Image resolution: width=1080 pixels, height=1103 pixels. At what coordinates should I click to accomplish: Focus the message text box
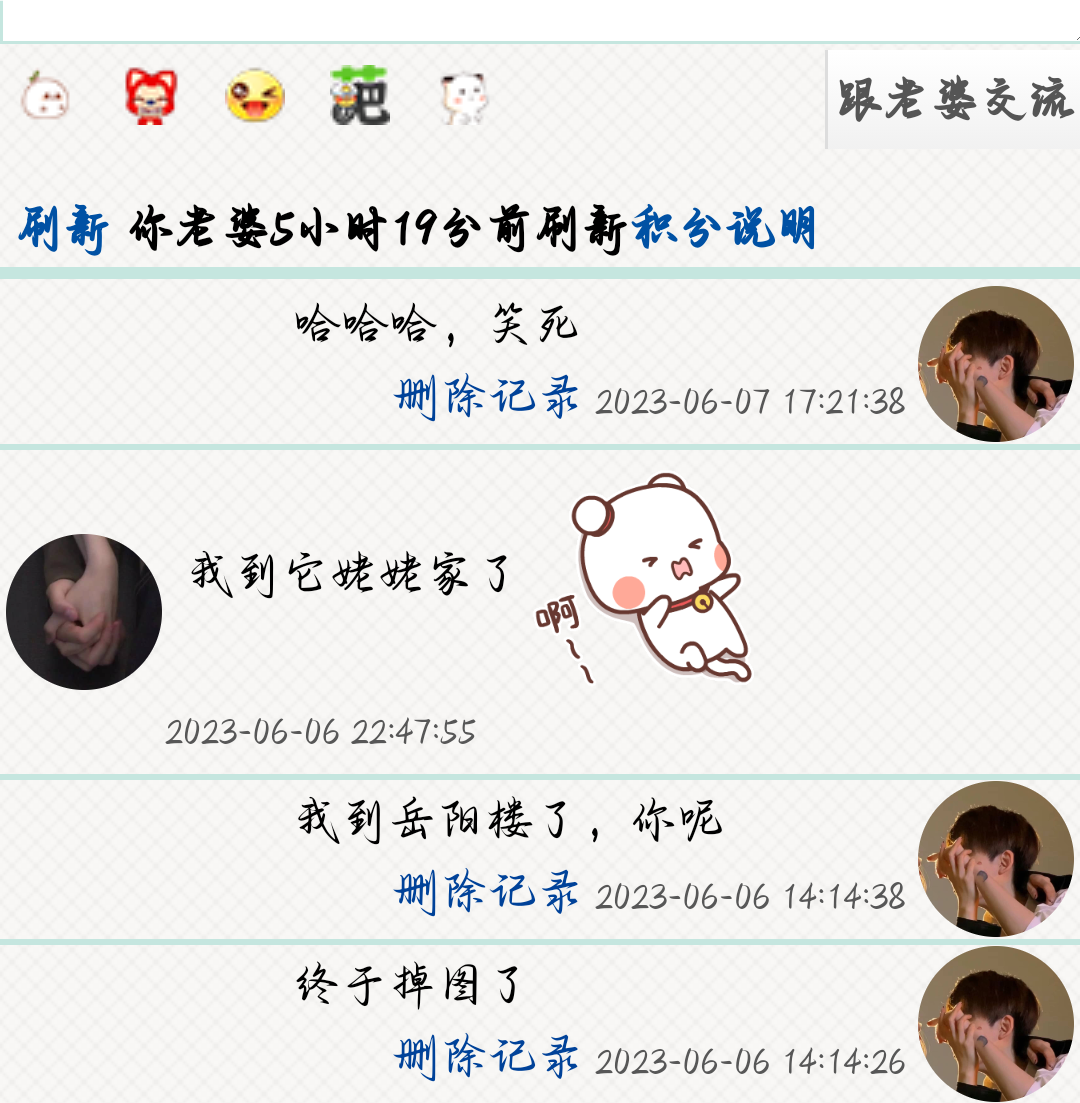point(540,18)
